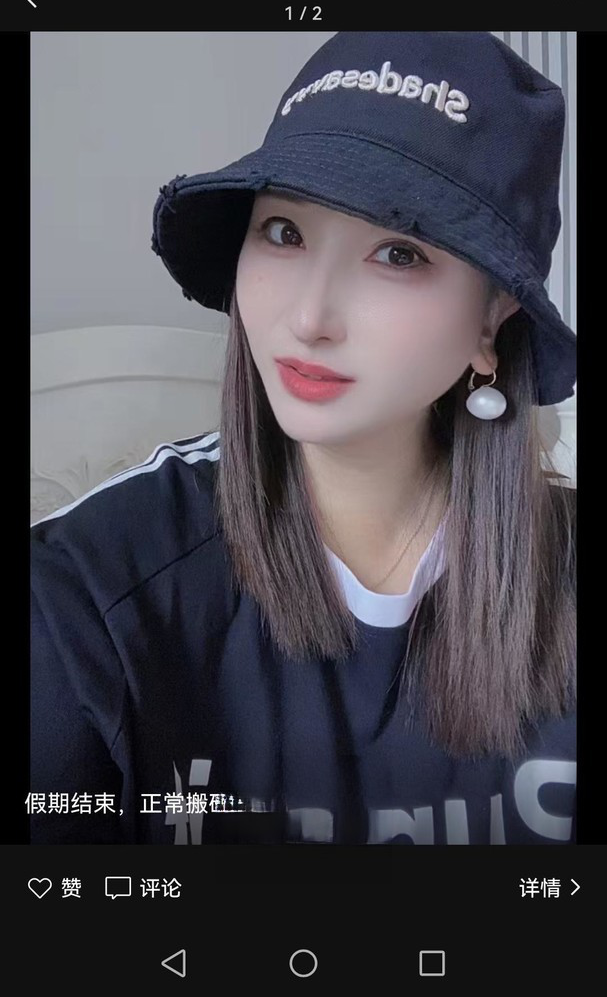Open the 评论 comments
The height and width of the screenshot is (997, 607).
(143, 888)
